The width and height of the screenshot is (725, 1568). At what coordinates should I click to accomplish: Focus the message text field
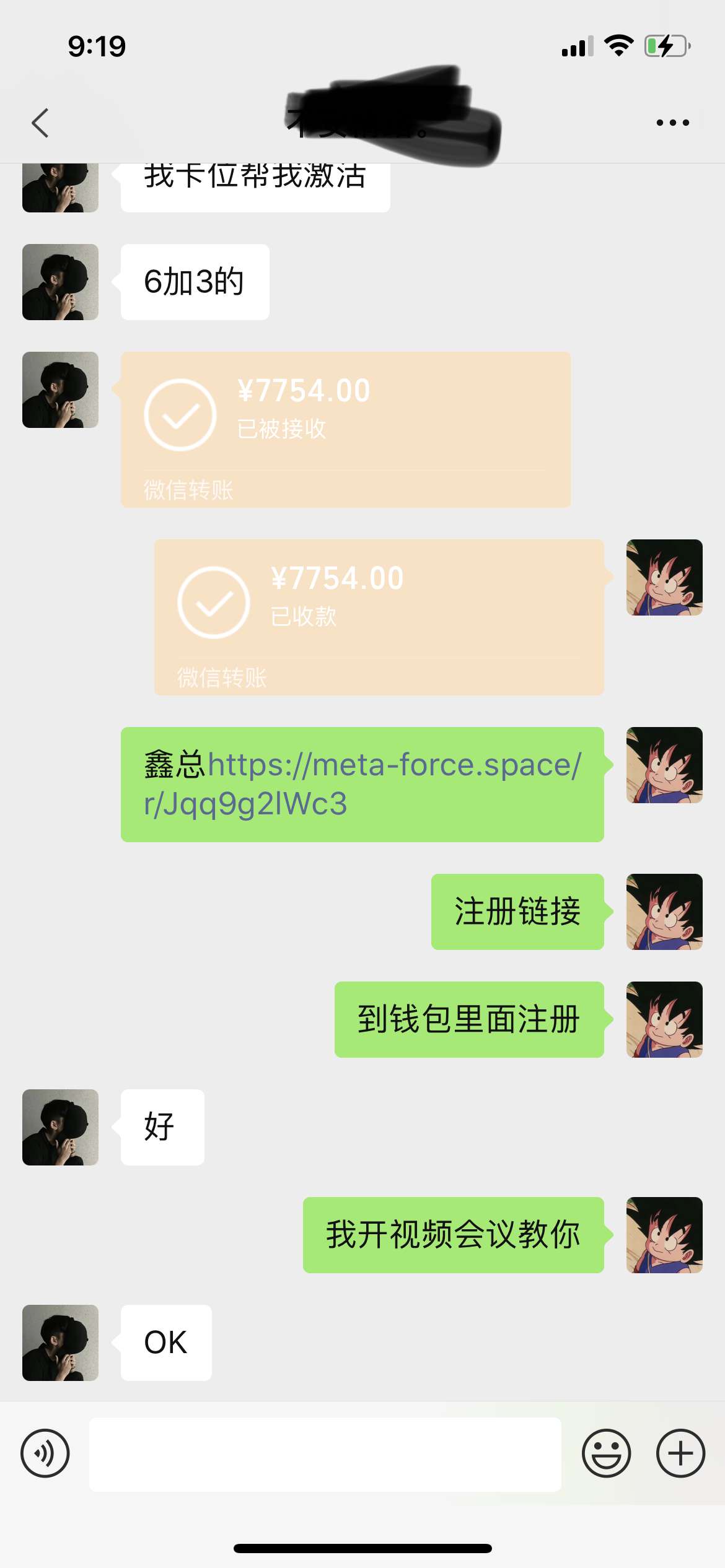click(325, 1453)
